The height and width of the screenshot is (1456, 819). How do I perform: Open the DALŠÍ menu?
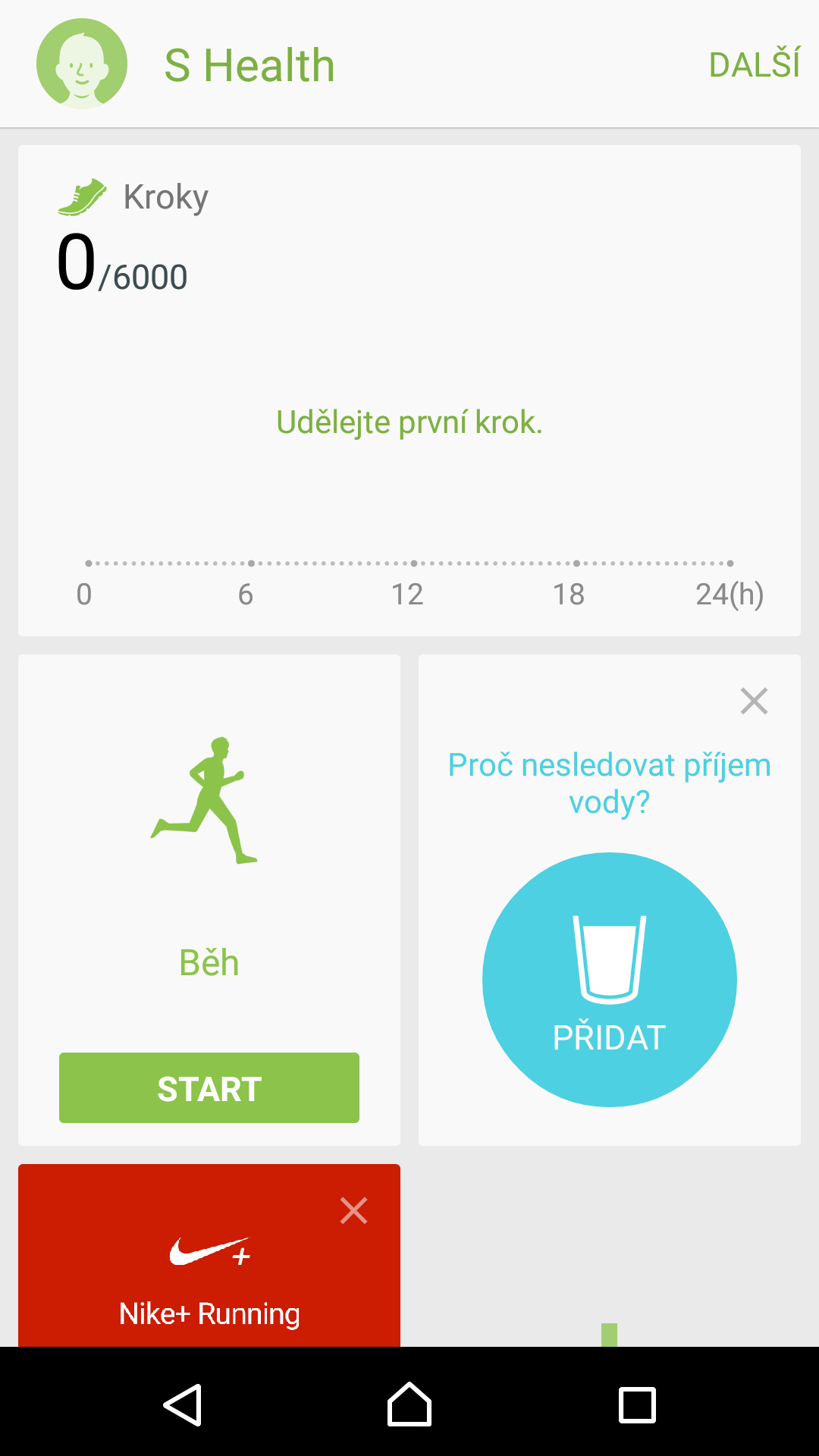click(x=755, y=64)
